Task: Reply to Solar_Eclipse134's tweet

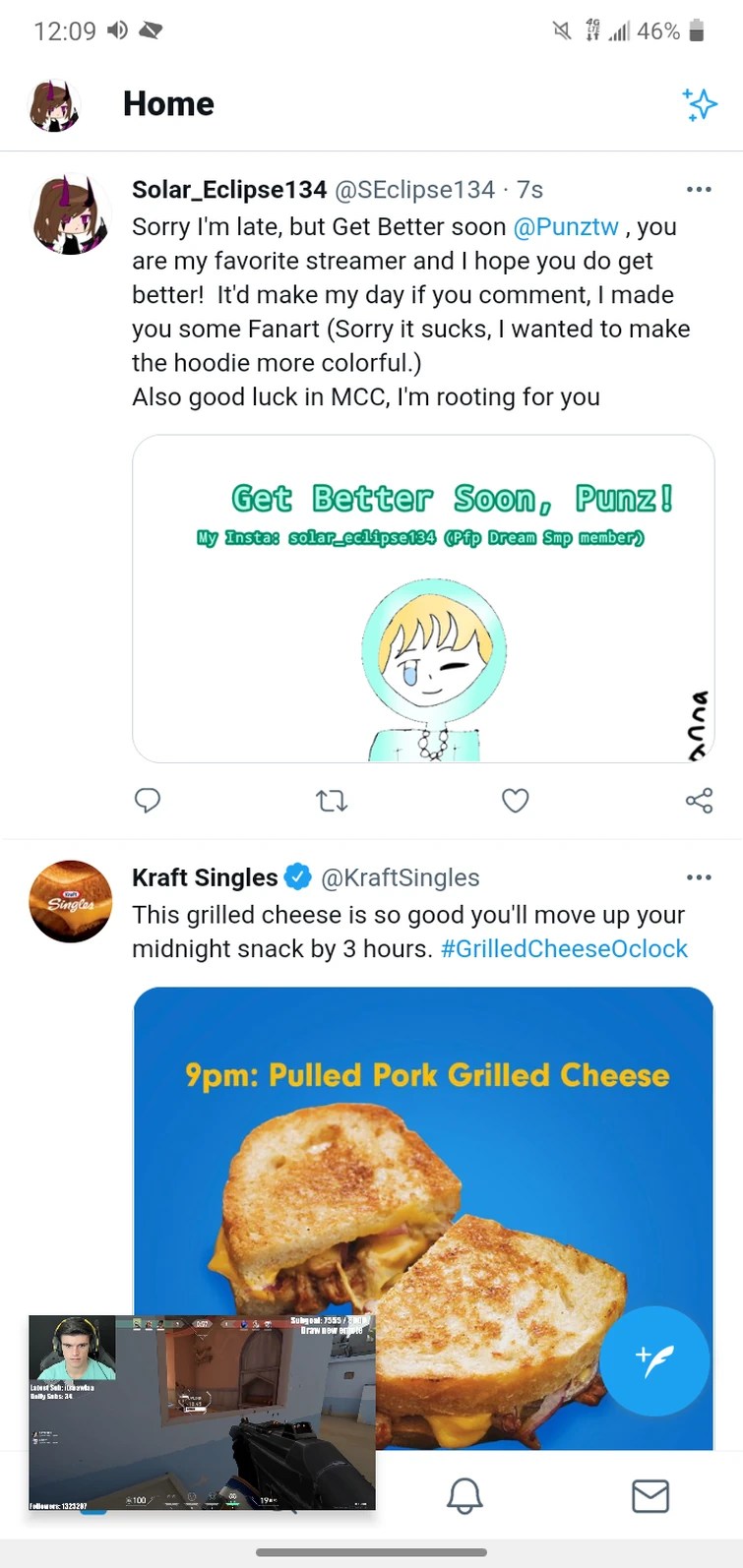Action: pyautogui.click(x=148, y=801)
